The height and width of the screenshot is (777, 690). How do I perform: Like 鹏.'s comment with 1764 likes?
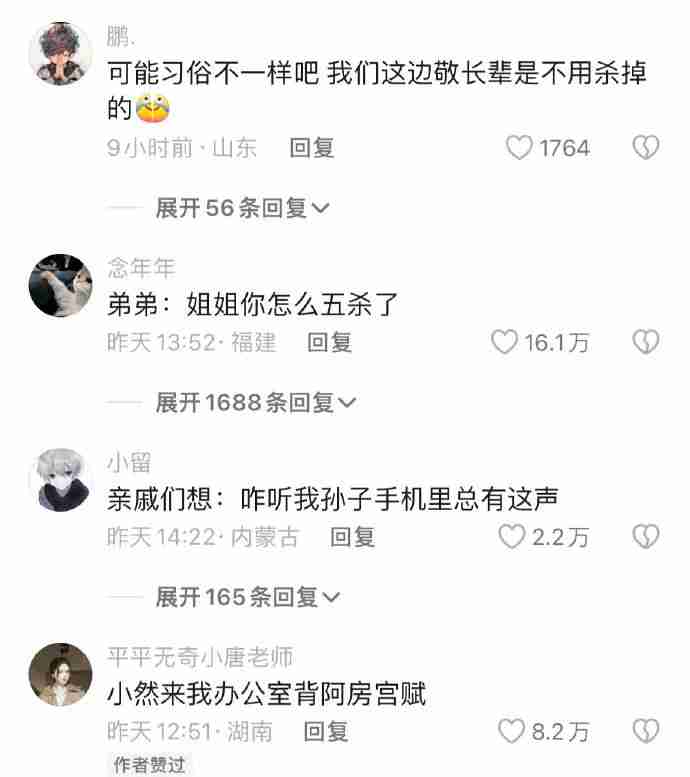pyautogui.click(x=519, y=148)
